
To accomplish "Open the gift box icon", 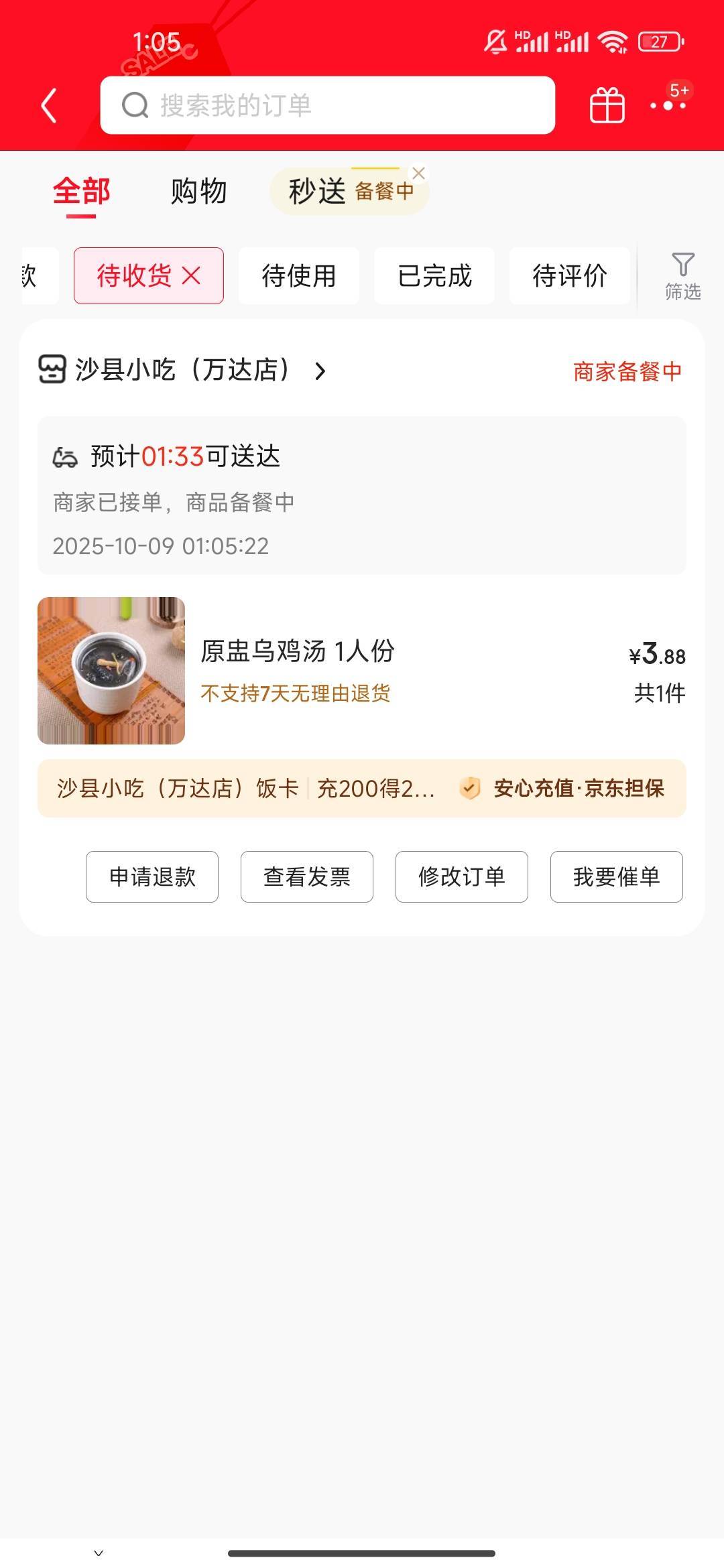I will click(x=607, y=106).
